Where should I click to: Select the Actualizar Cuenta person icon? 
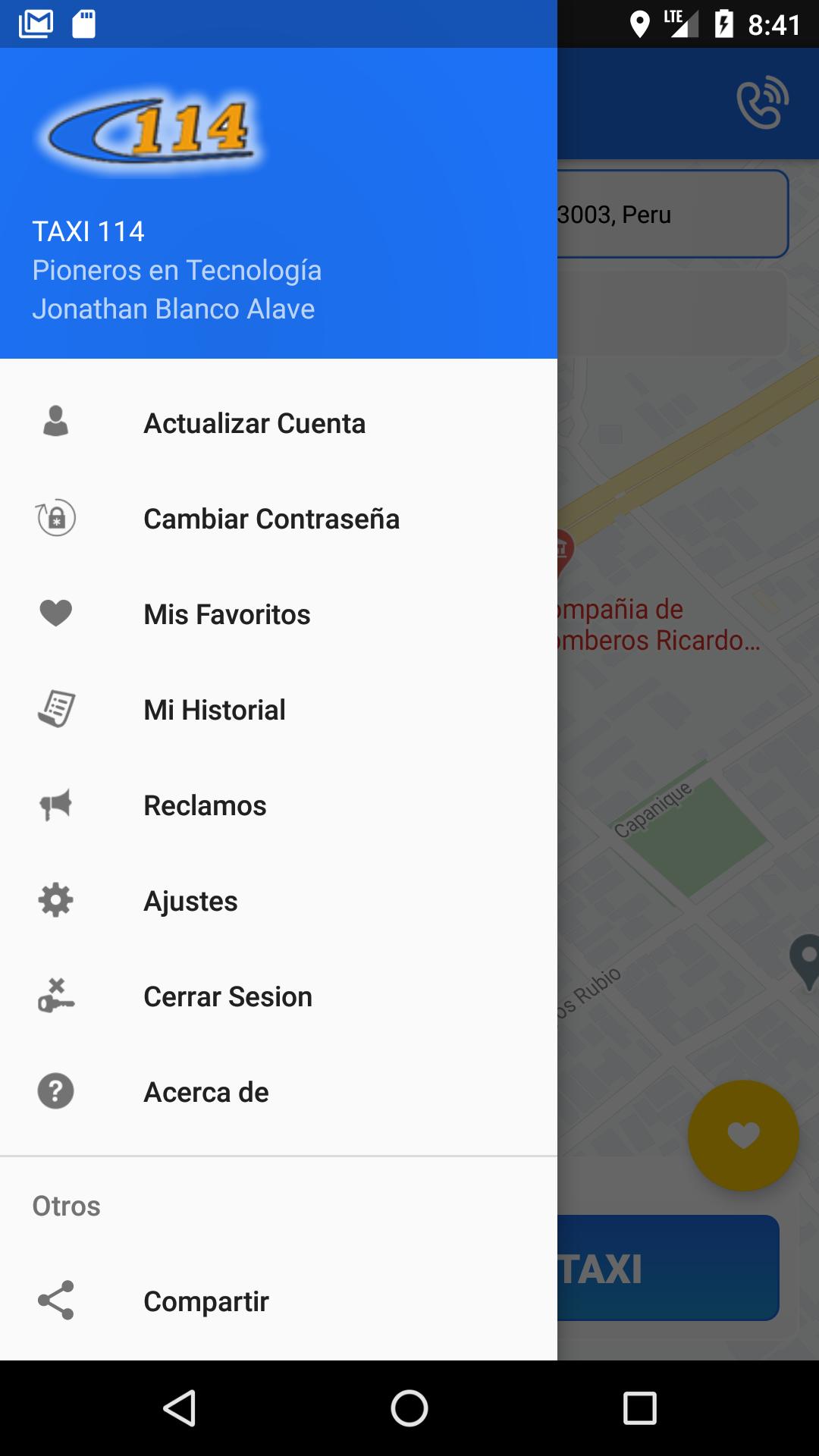(x=55, y=422)
